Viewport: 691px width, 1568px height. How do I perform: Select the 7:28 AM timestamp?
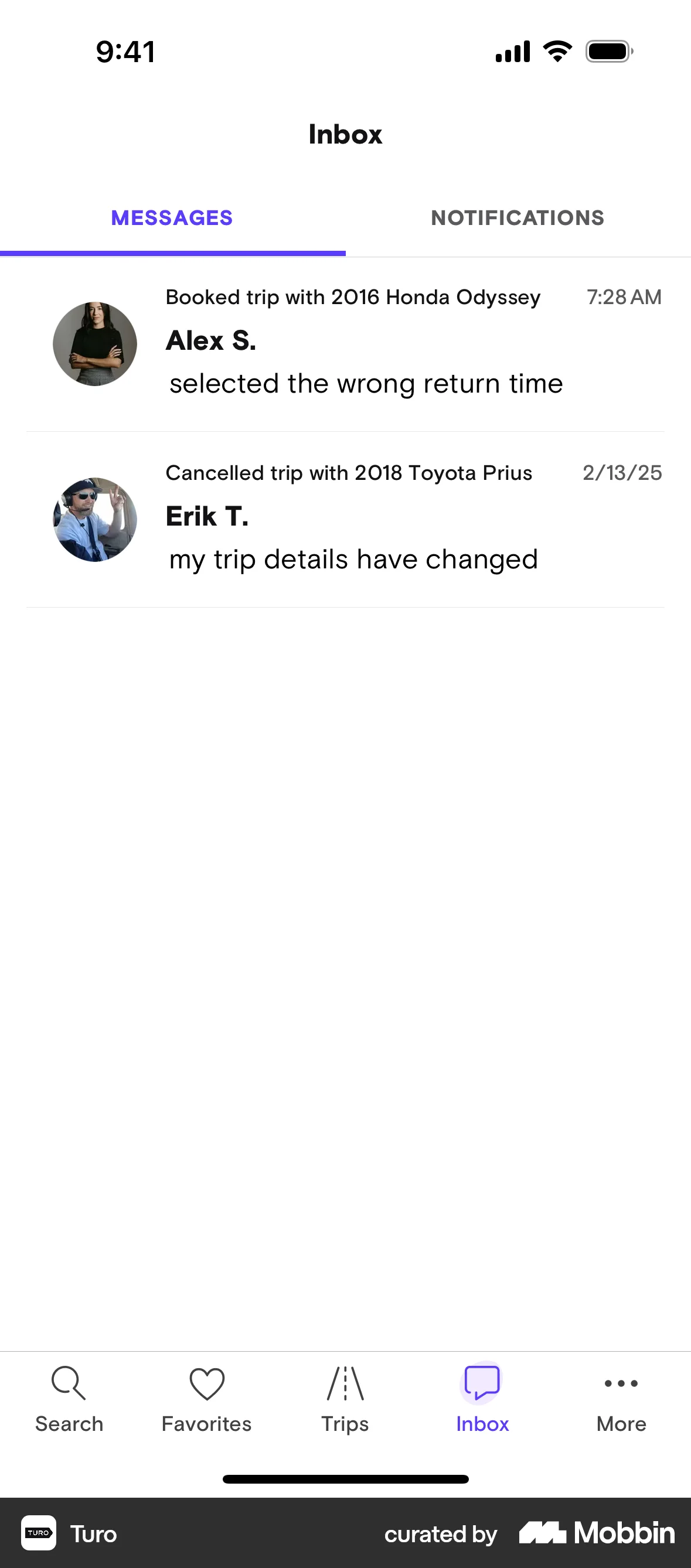pos(624,297)
